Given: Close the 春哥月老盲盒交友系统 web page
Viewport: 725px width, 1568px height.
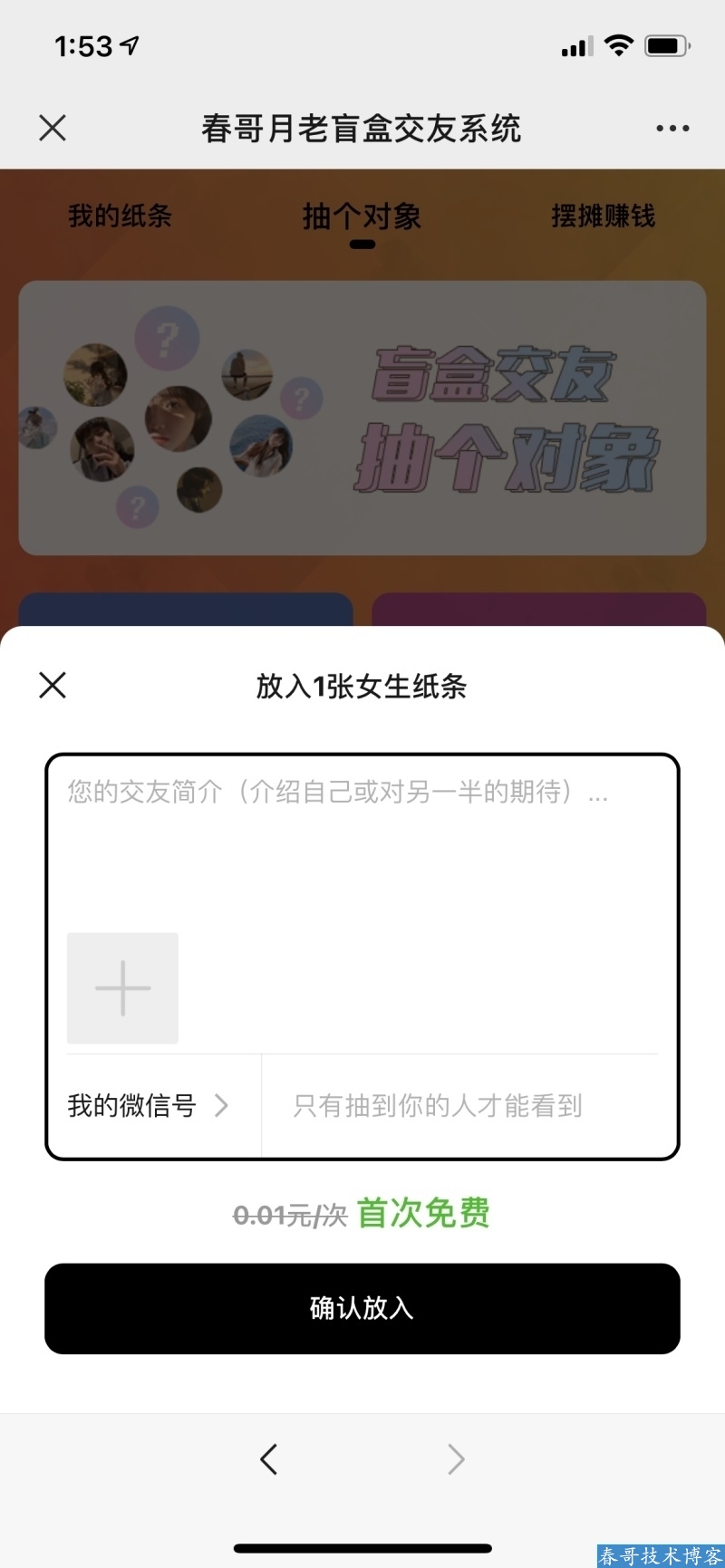Looking at the screenshot, I should coord(53,128).
